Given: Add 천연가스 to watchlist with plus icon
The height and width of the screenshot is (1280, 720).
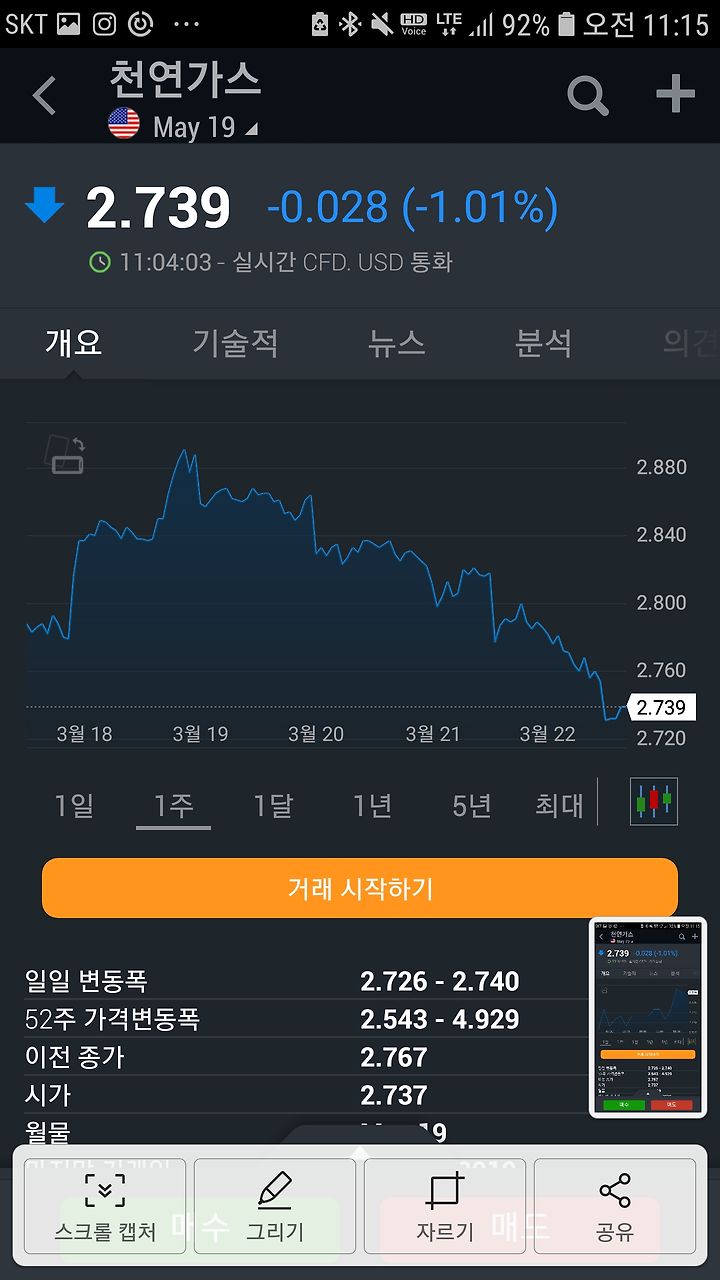Looking at the screenshot, I should pyautogui.click(x=675, y=95).
